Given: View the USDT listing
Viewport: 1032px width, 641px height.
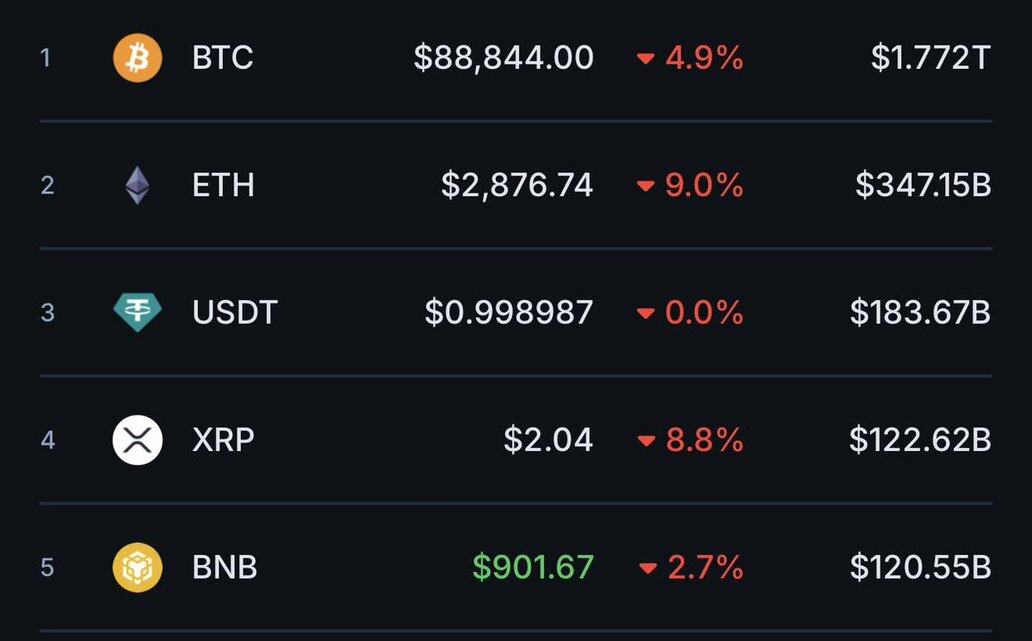Looking at the screenshot, I should (234, 312).
